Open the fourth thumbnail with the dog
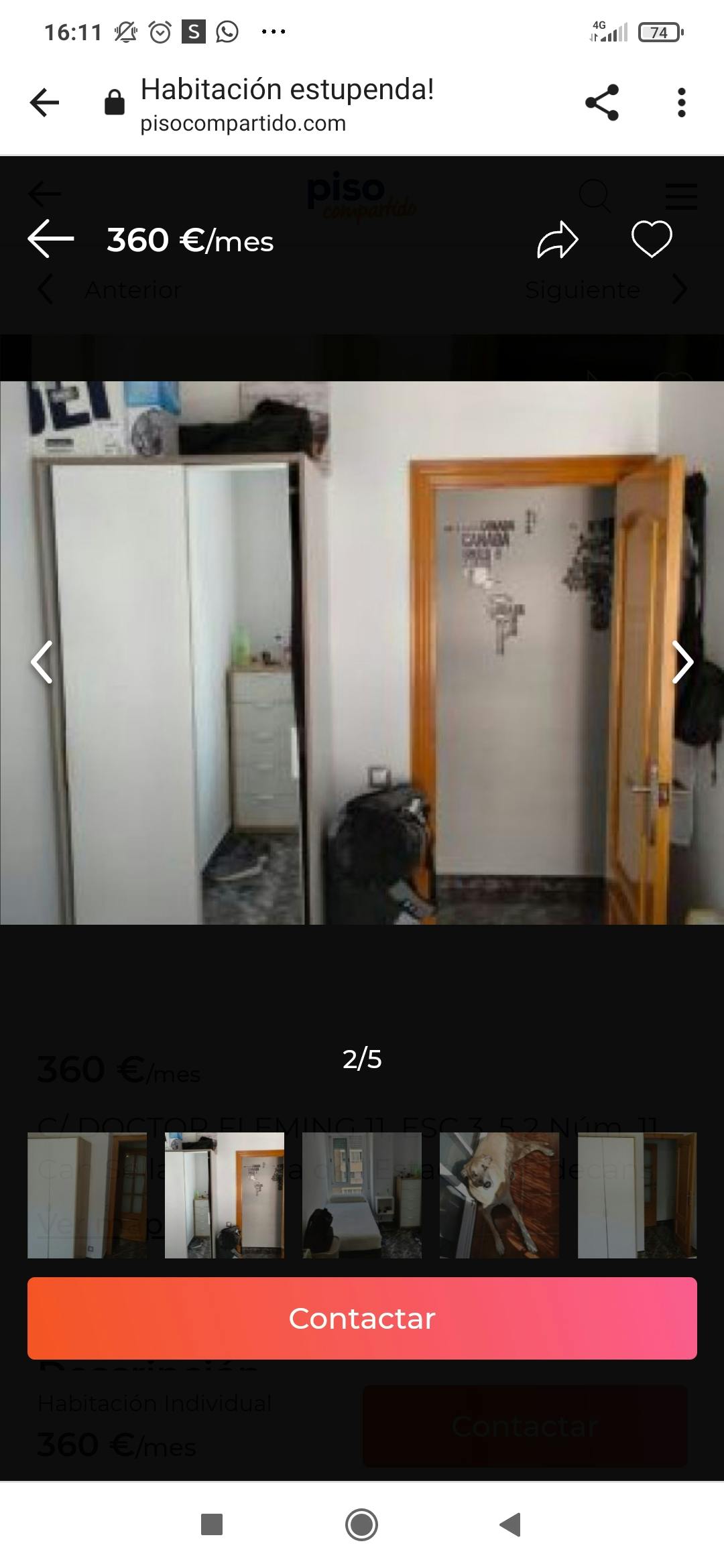Screen dimensions: 724x1568 pyautogui.click(x=499, y=1195)
